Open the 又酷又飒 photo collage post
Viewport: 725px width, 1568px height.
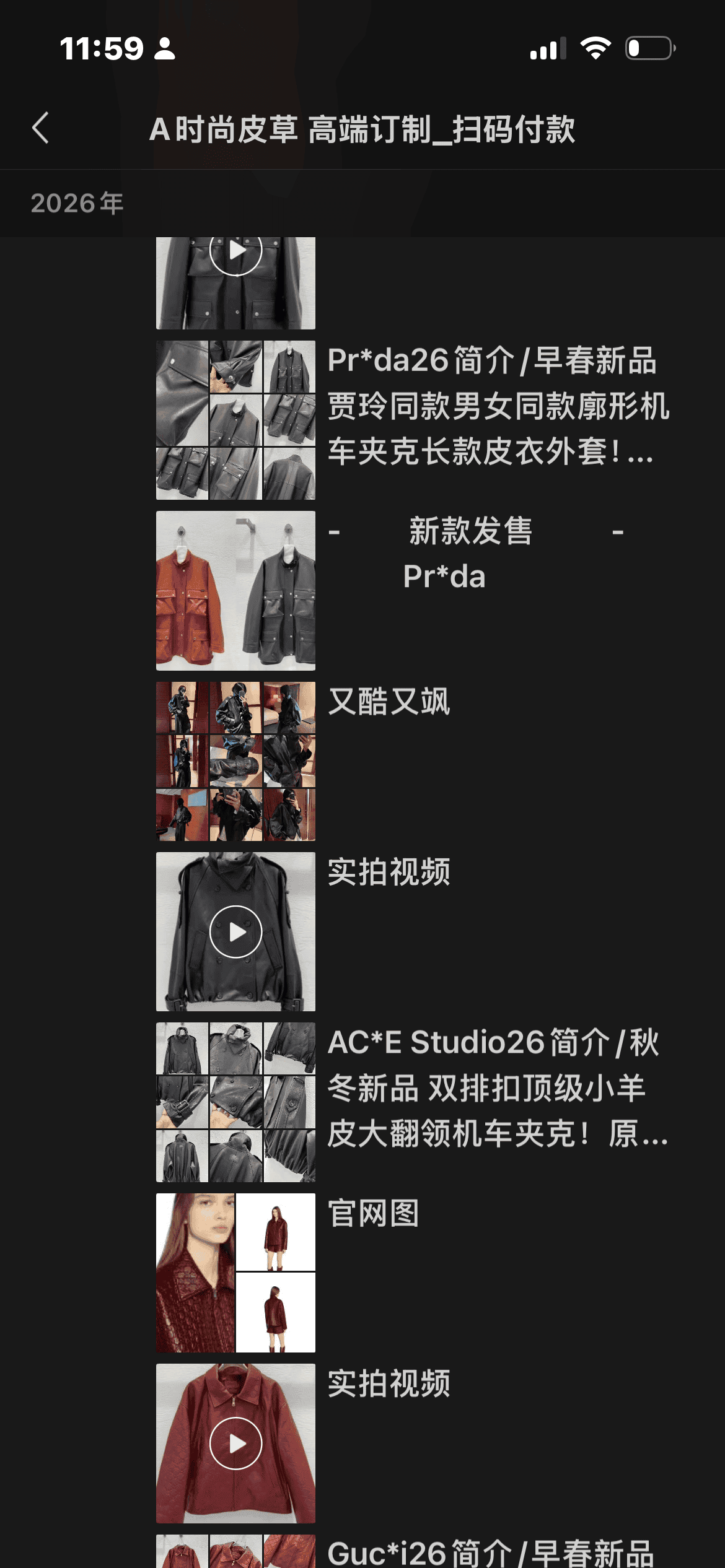click(x=235, y=761)
